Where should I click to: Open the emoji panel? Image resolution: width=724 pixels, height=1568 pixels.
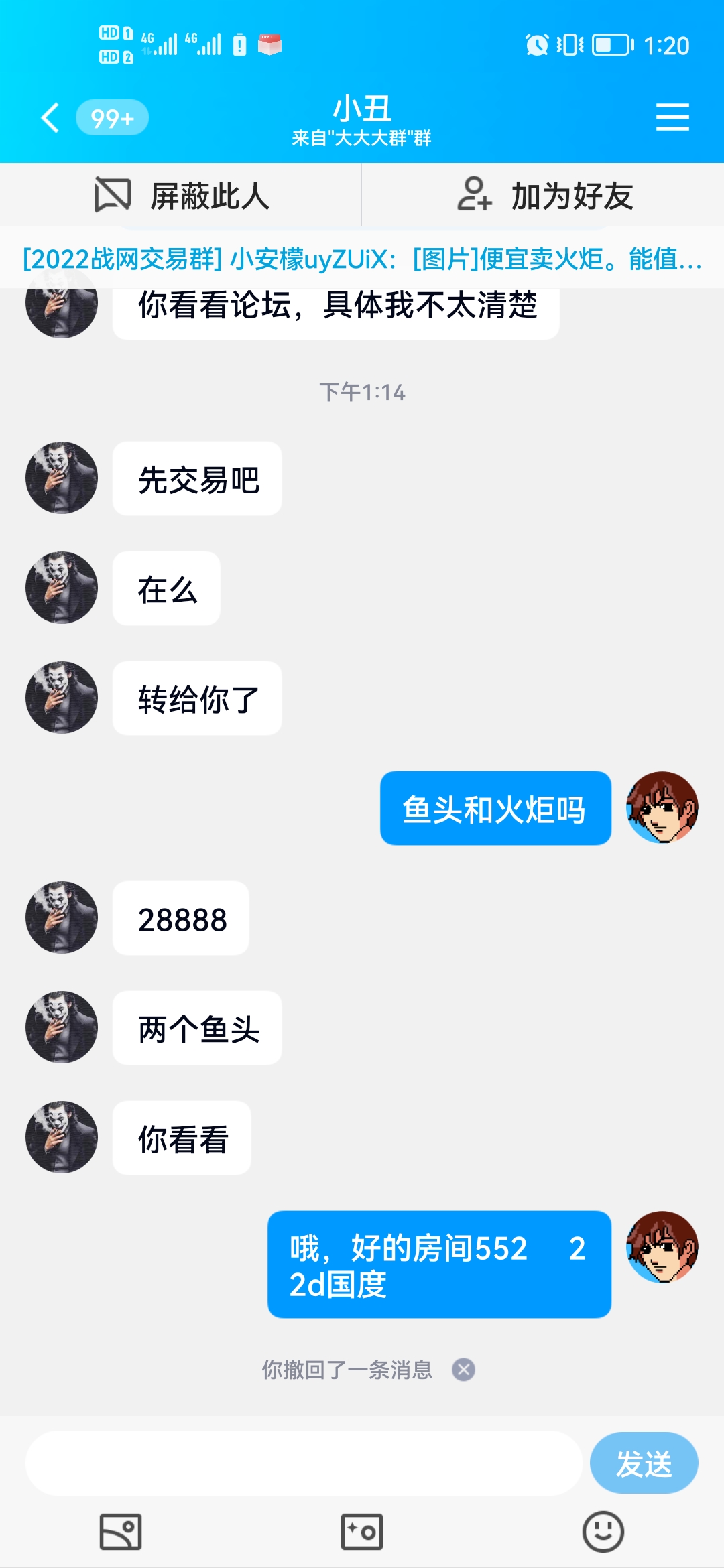(x=603, y=1532)
